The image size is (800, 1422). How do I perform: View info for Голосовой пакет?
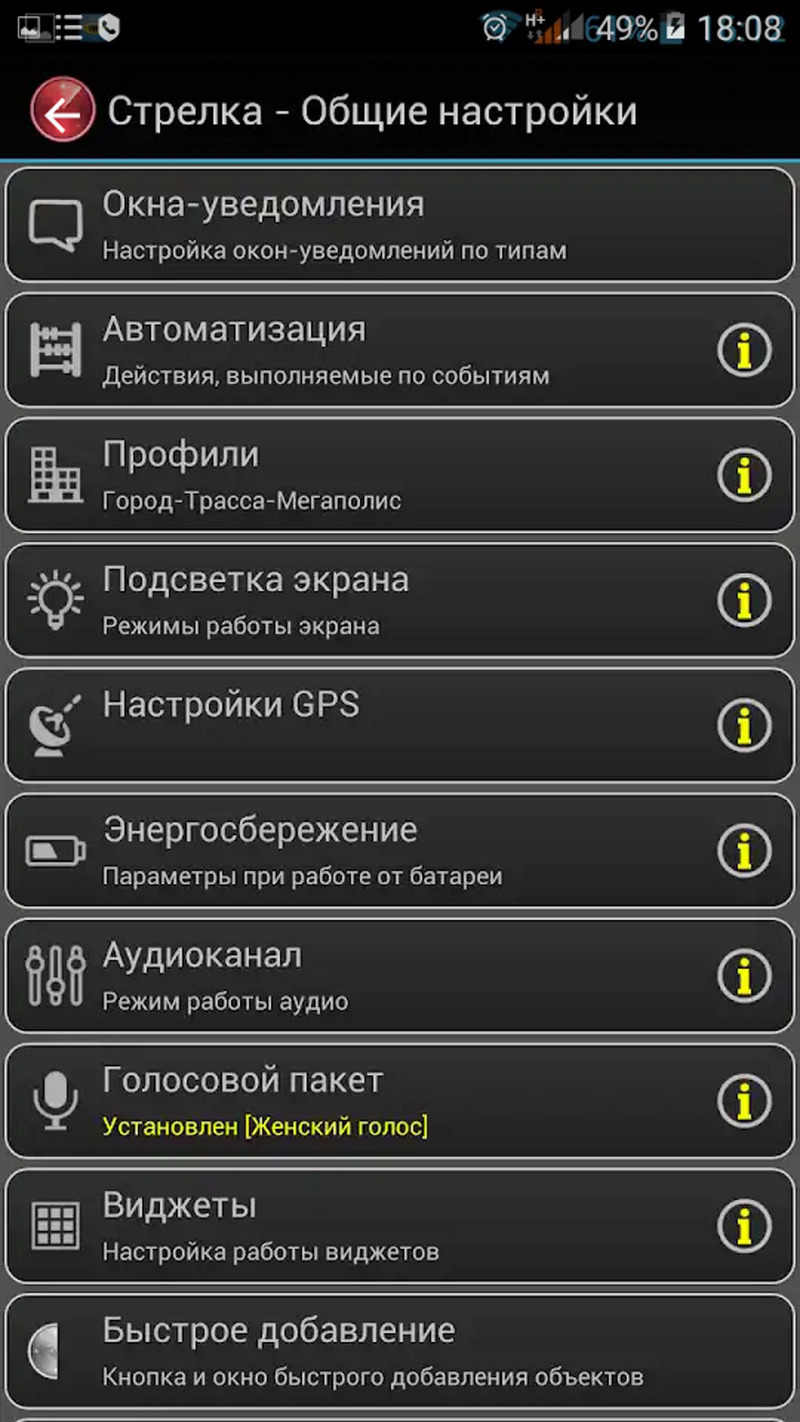[x=744, y=1101]
